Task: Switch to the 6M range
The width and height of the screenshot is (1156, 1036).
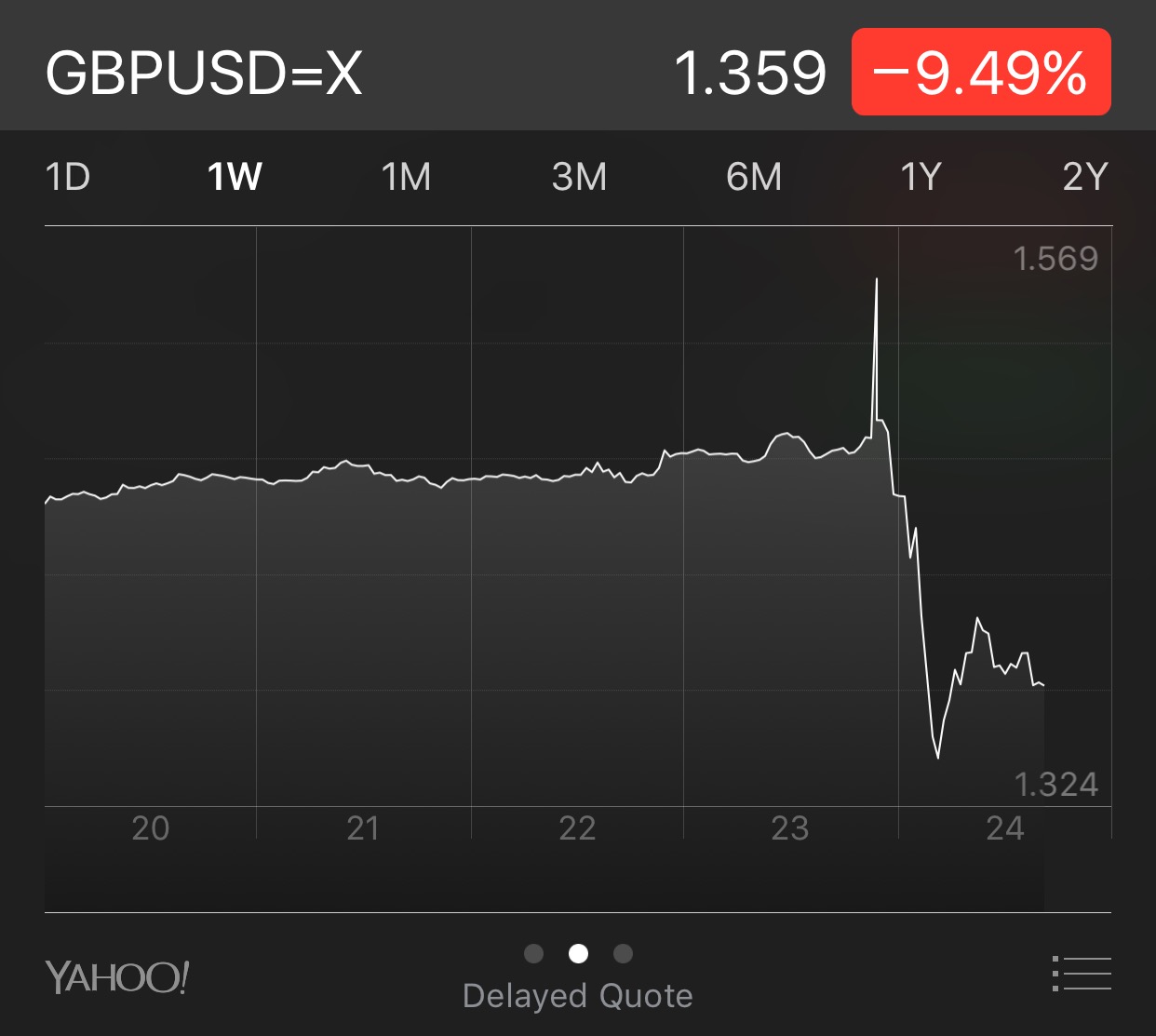Action: pyautogui.click(x=754, y=177)
